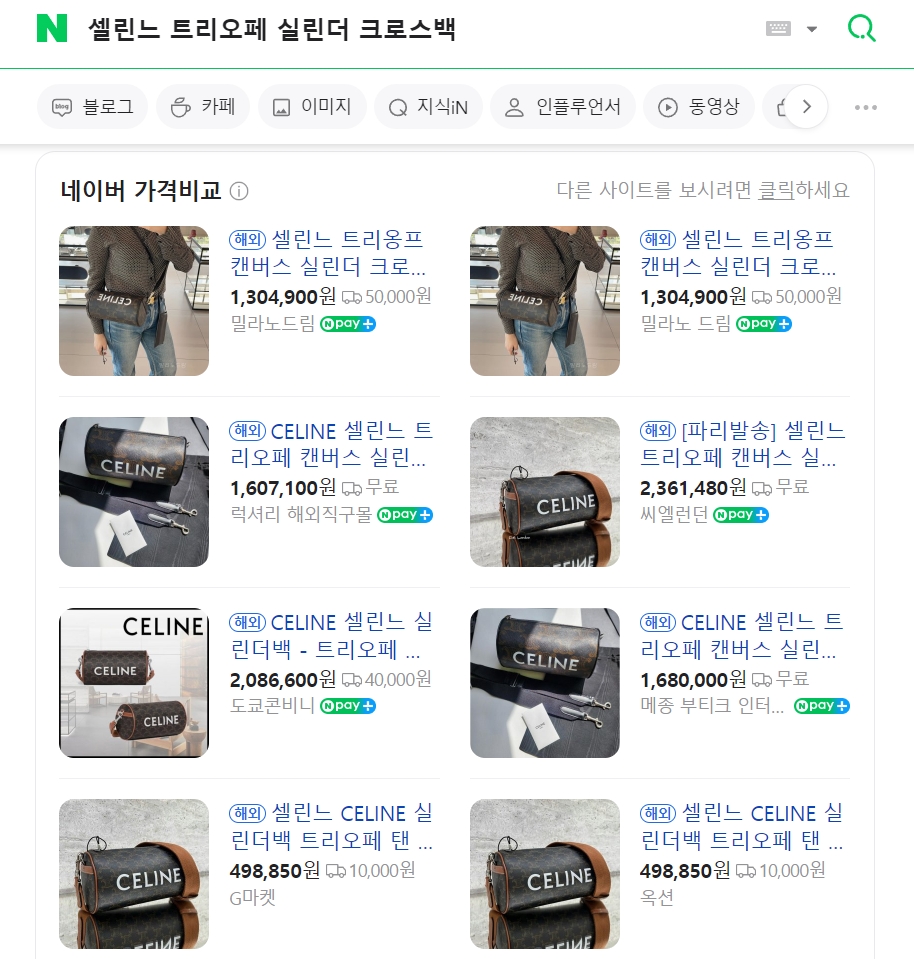Tap the 클릭 link for other sites
Image resolution: width=914 pixels, height=959 pixels.
(775, 190)
